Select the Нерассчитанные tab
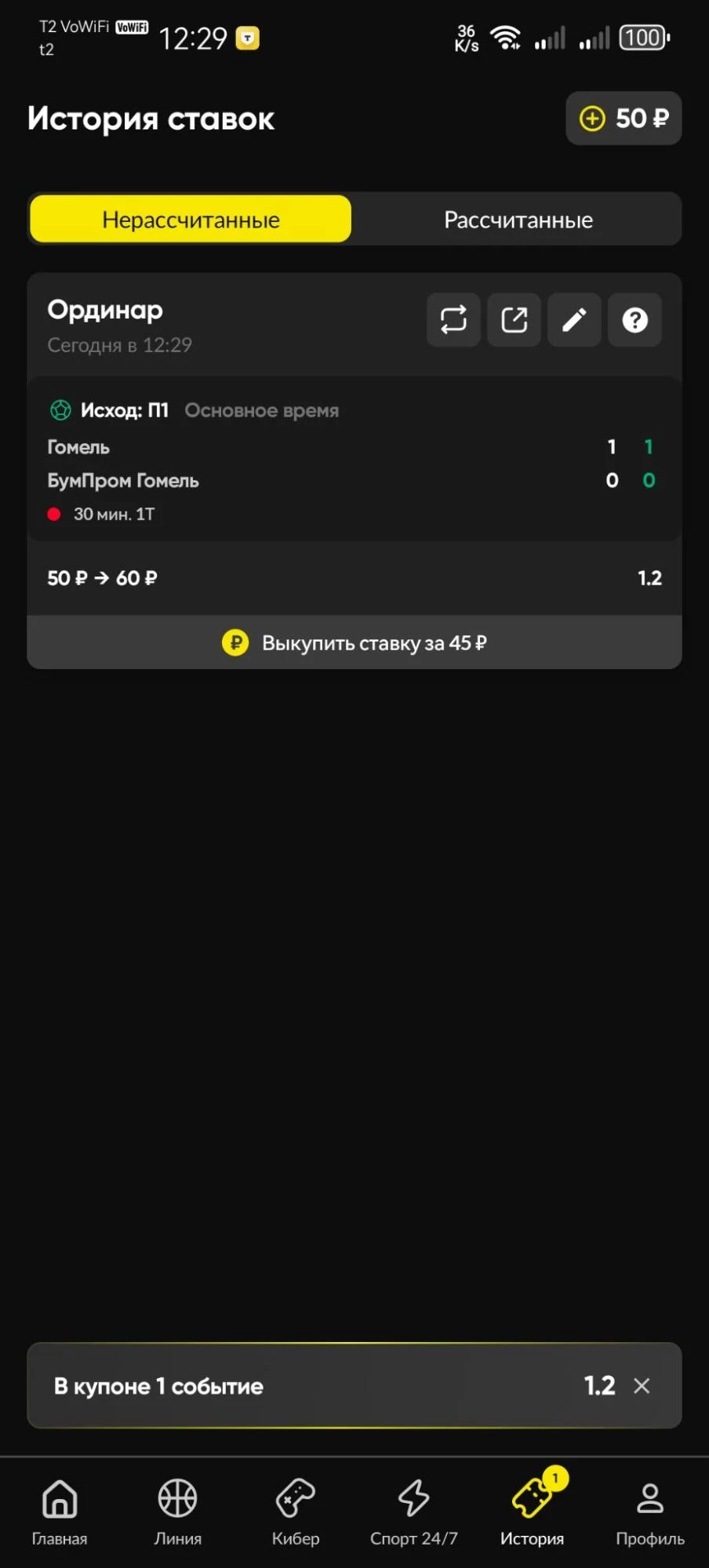This screenshot has width=709, height=1568. point(191,220)
